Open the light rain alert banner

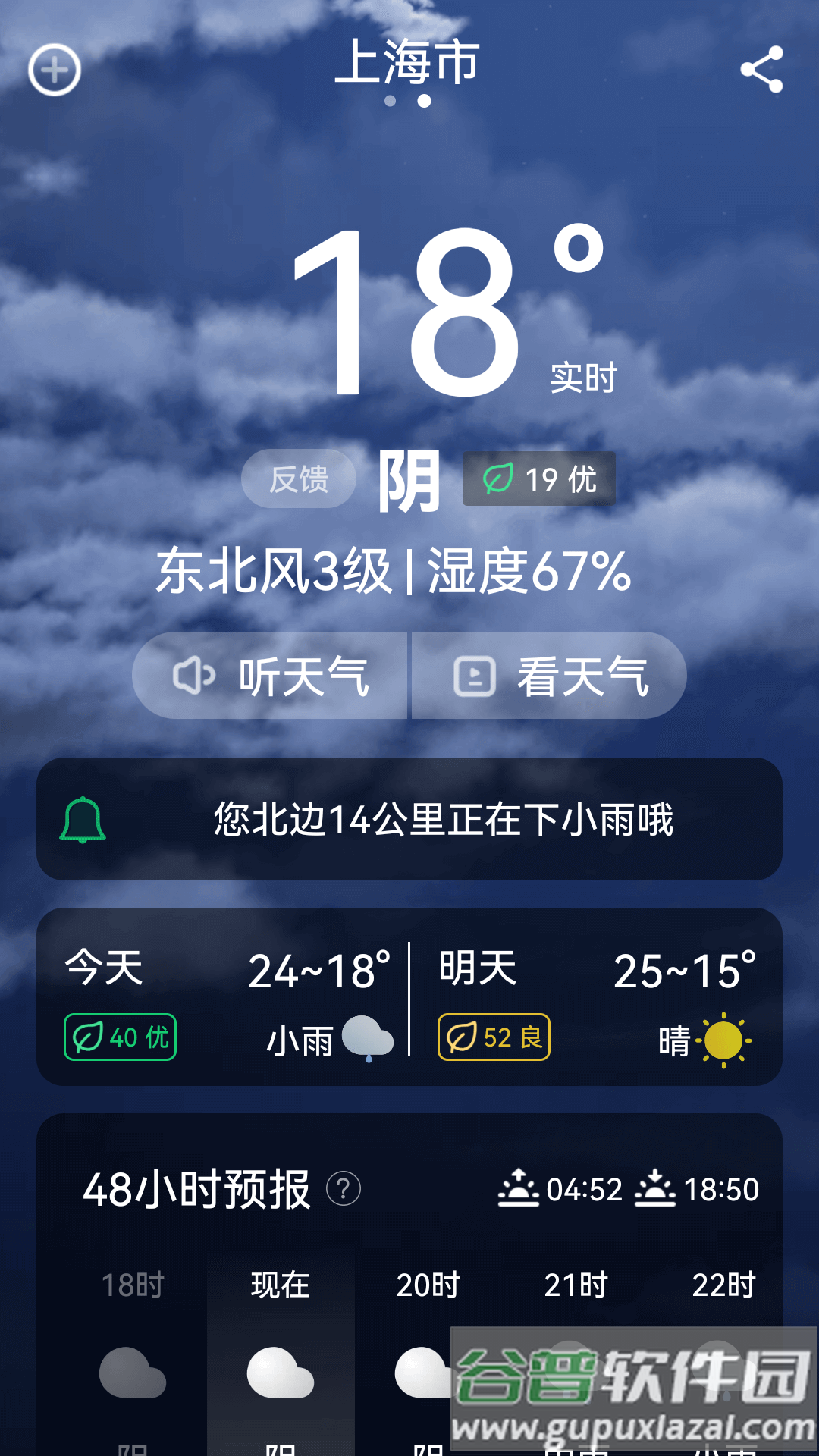pos(409,819)
